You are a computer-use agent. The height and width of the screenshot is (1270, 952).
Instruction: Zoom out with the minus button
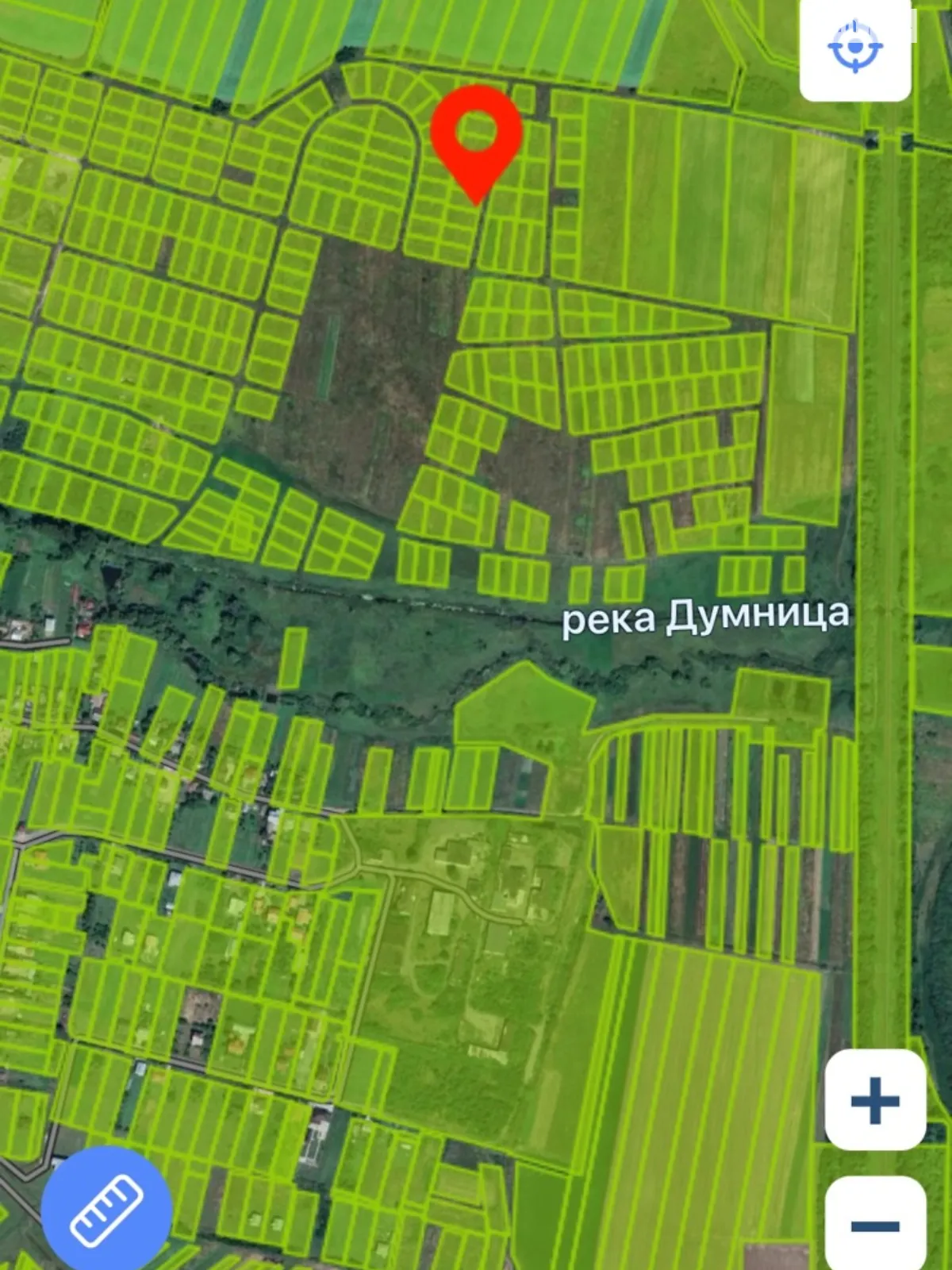click(875, 1226)
